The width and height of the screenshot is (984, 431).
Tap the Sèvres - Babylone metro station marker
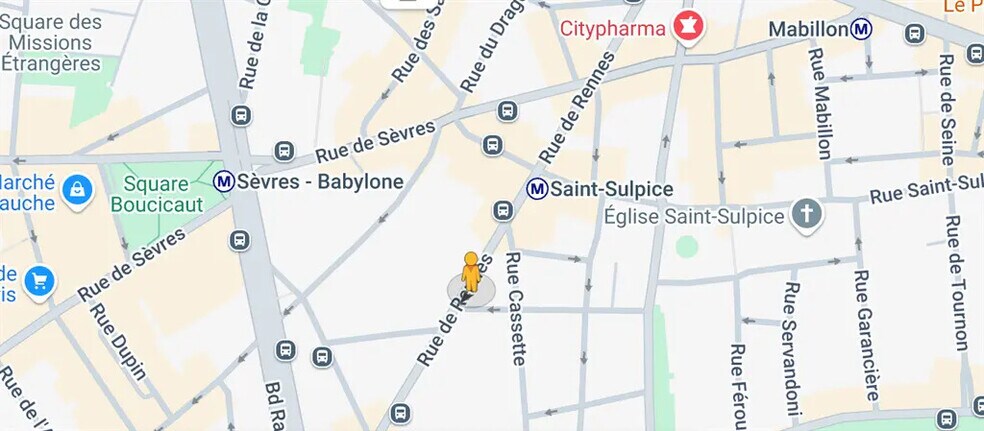[x=225, y=181]
